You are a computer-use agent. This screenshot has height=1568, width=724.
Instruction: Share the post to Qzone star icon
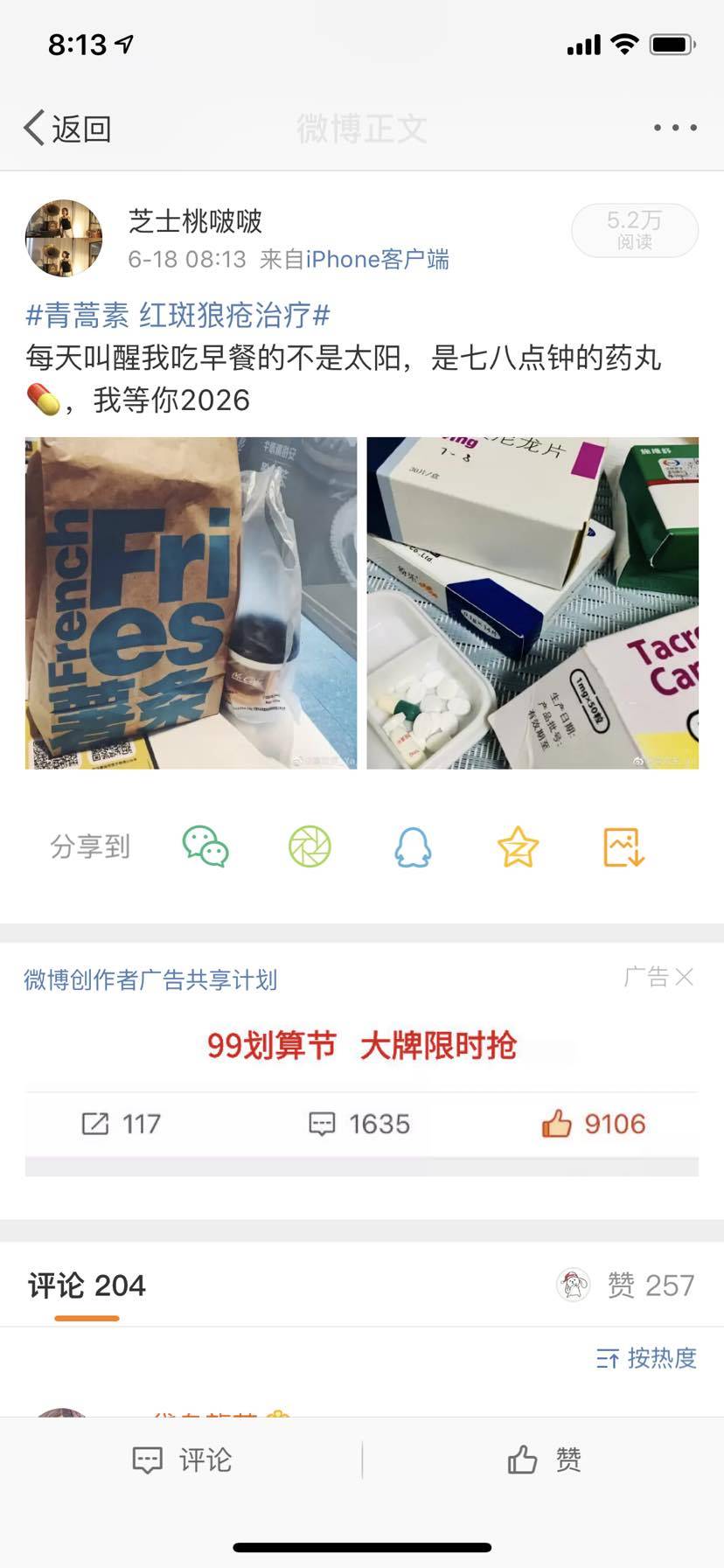click(518, 847)
